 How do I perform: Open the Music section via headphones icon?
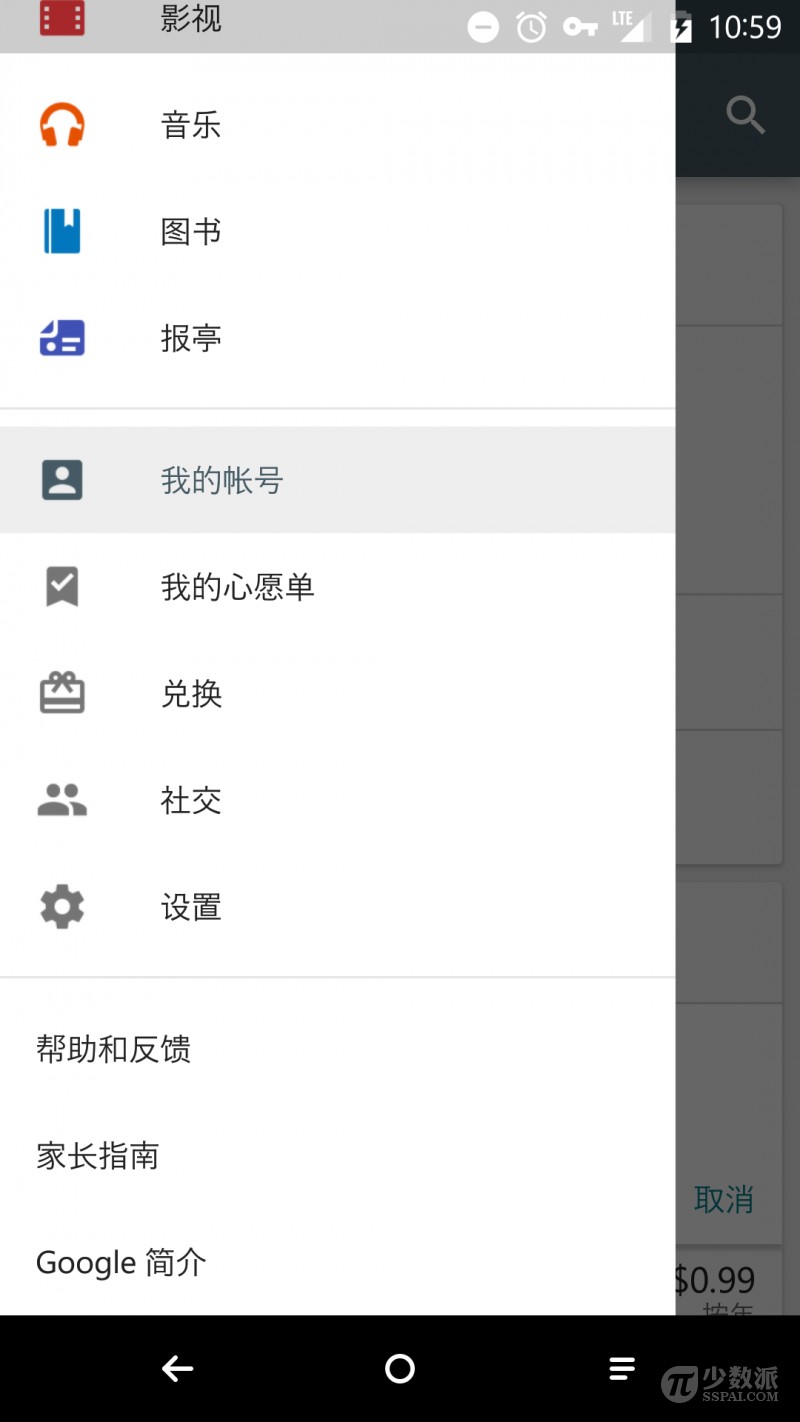pyautogui.click(x=61, y=124)
